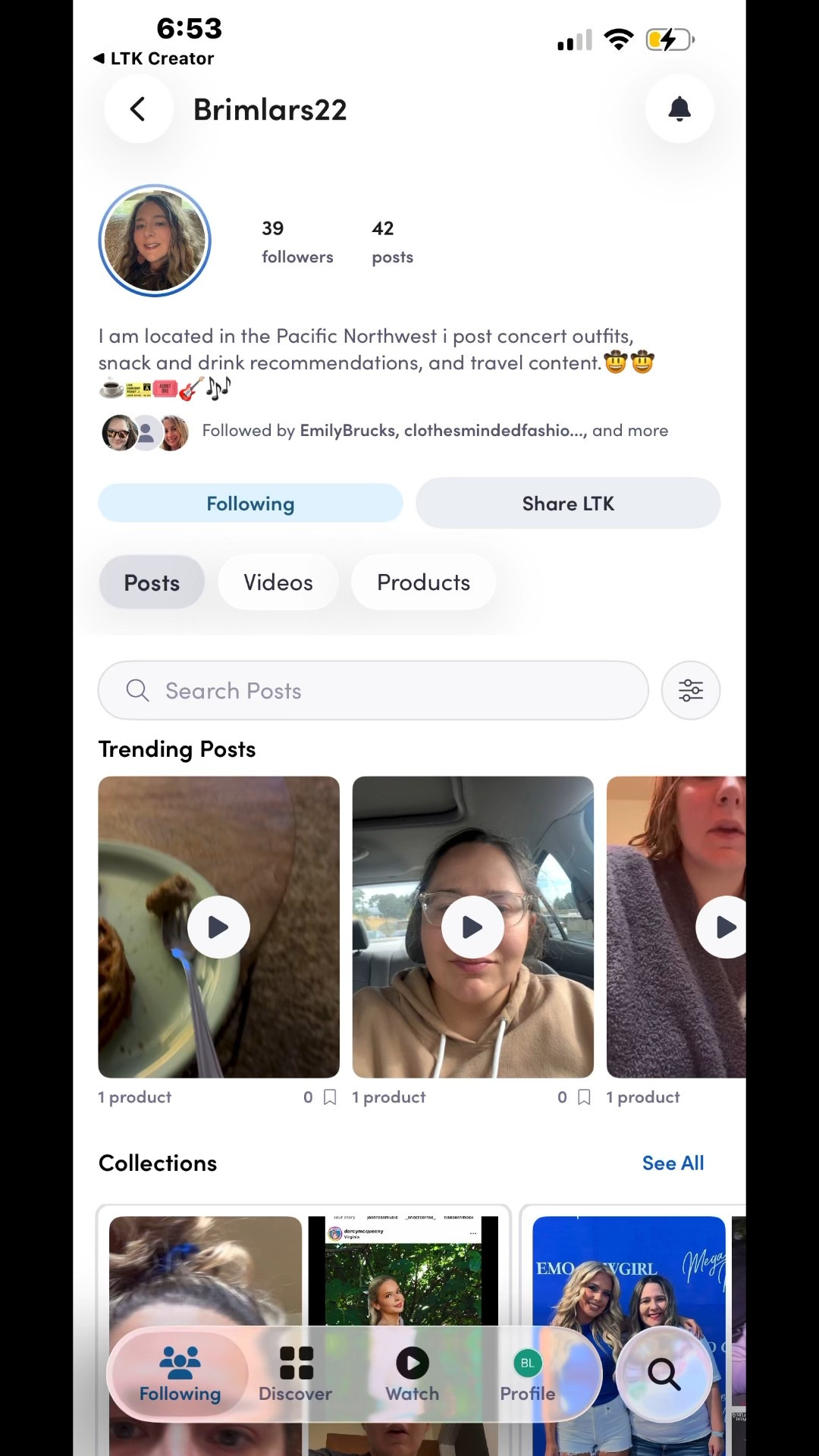Screen dimensions: 819x1456
Task: Switch to the Videos chip
Action: (x=278, y=582)
